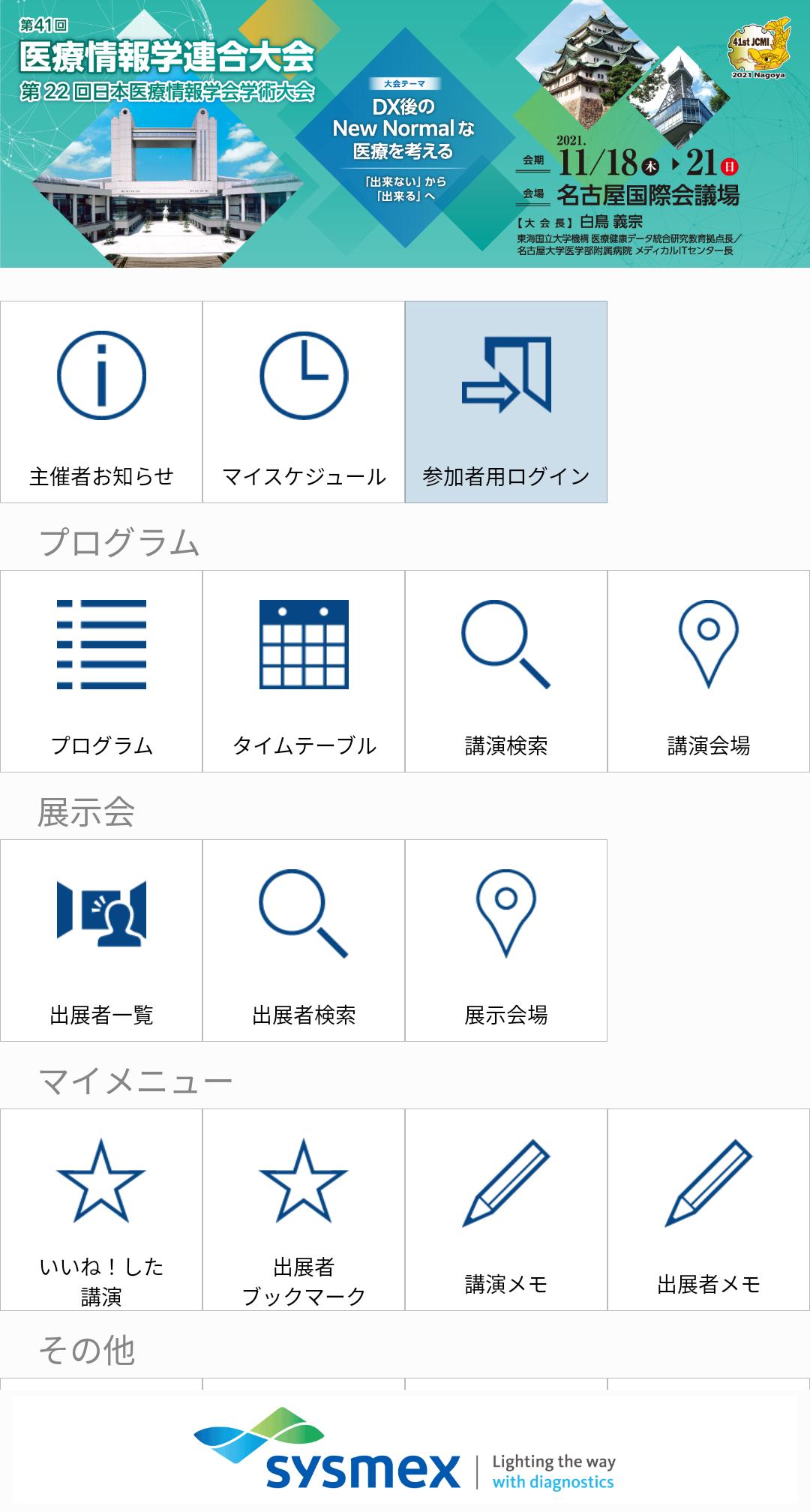This screenshot has height=1512, width=810.
Task: Open 出展者検索 exhibitor search
Action: click(304, 940)
